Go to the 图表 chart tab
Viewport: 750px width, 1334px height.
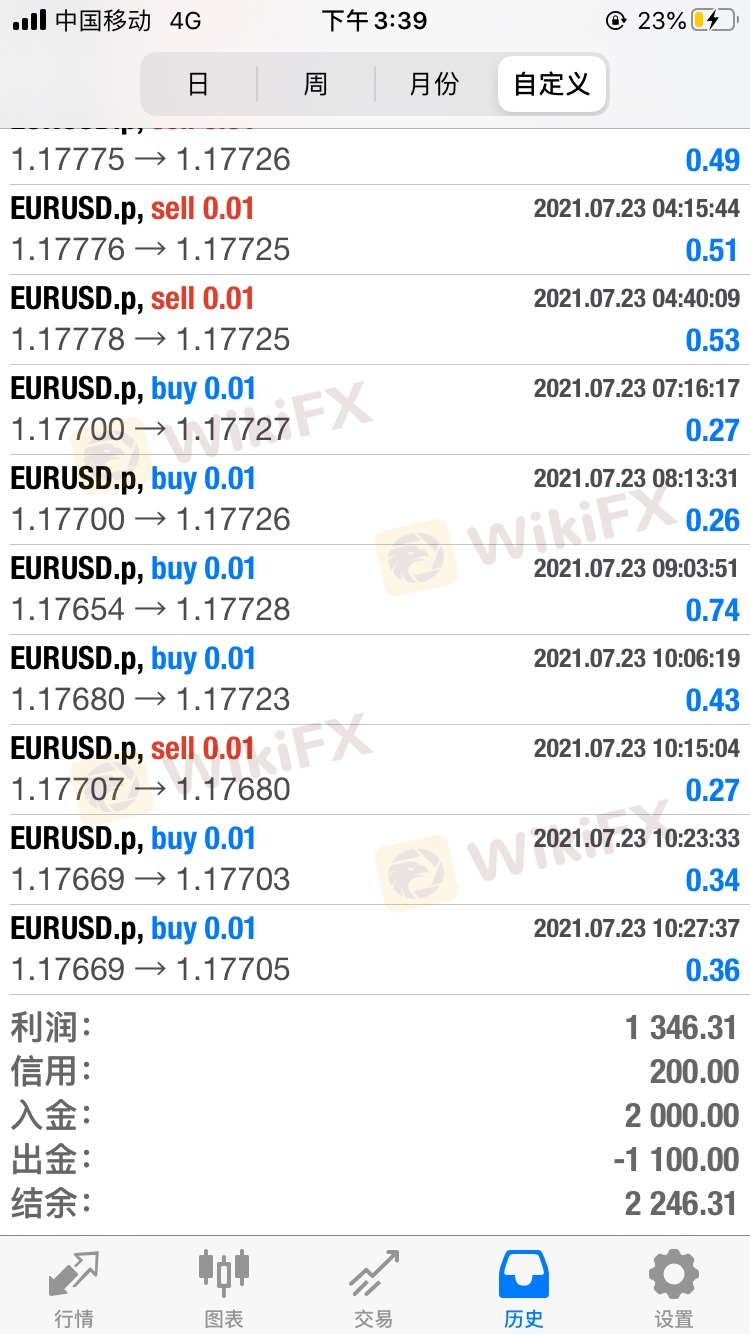point(224,1288)
